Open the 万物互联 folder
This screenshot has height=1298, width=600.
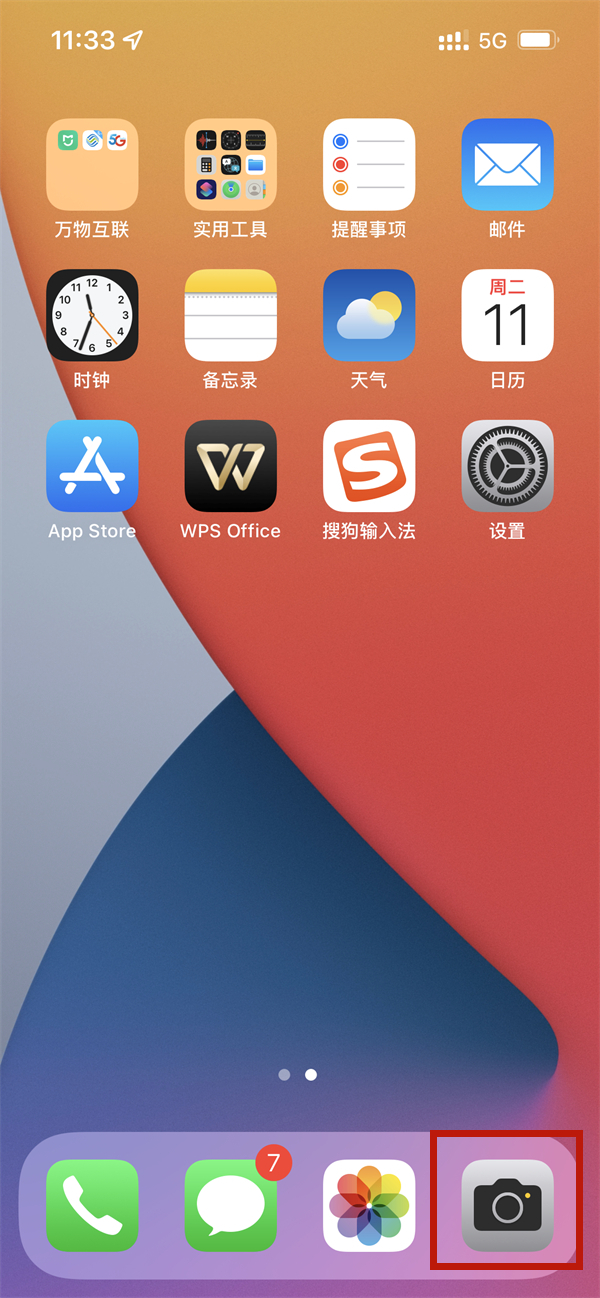[92, 165]
